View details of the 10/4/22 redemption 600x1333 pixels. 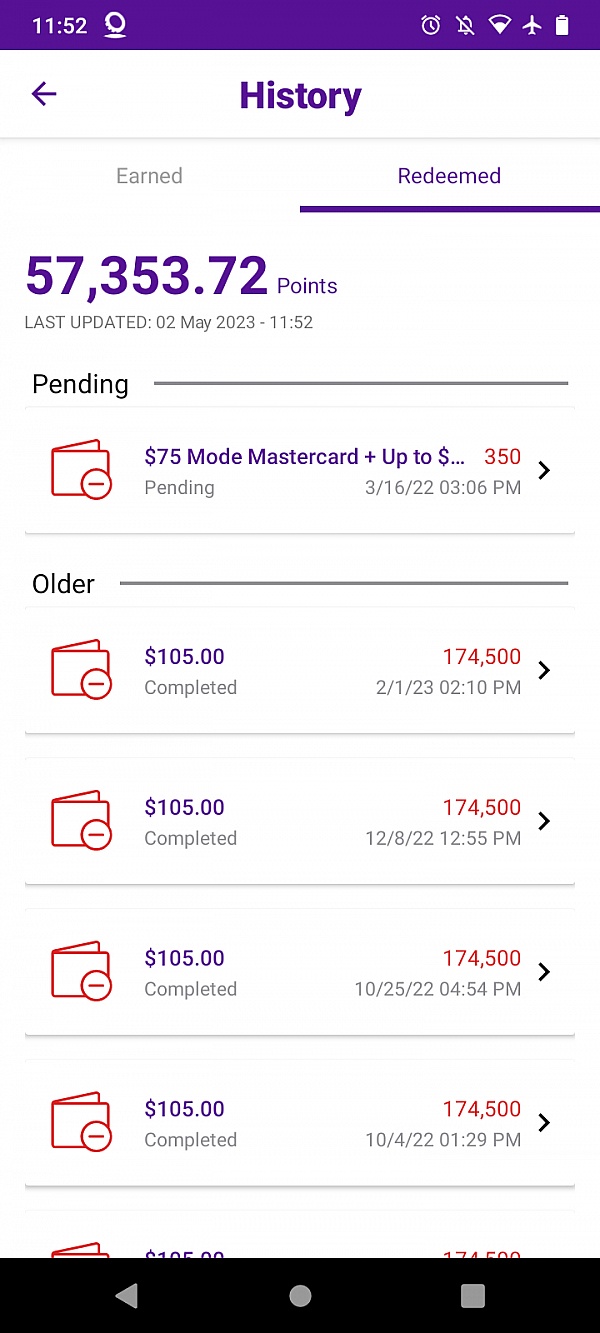point(300,1123)
